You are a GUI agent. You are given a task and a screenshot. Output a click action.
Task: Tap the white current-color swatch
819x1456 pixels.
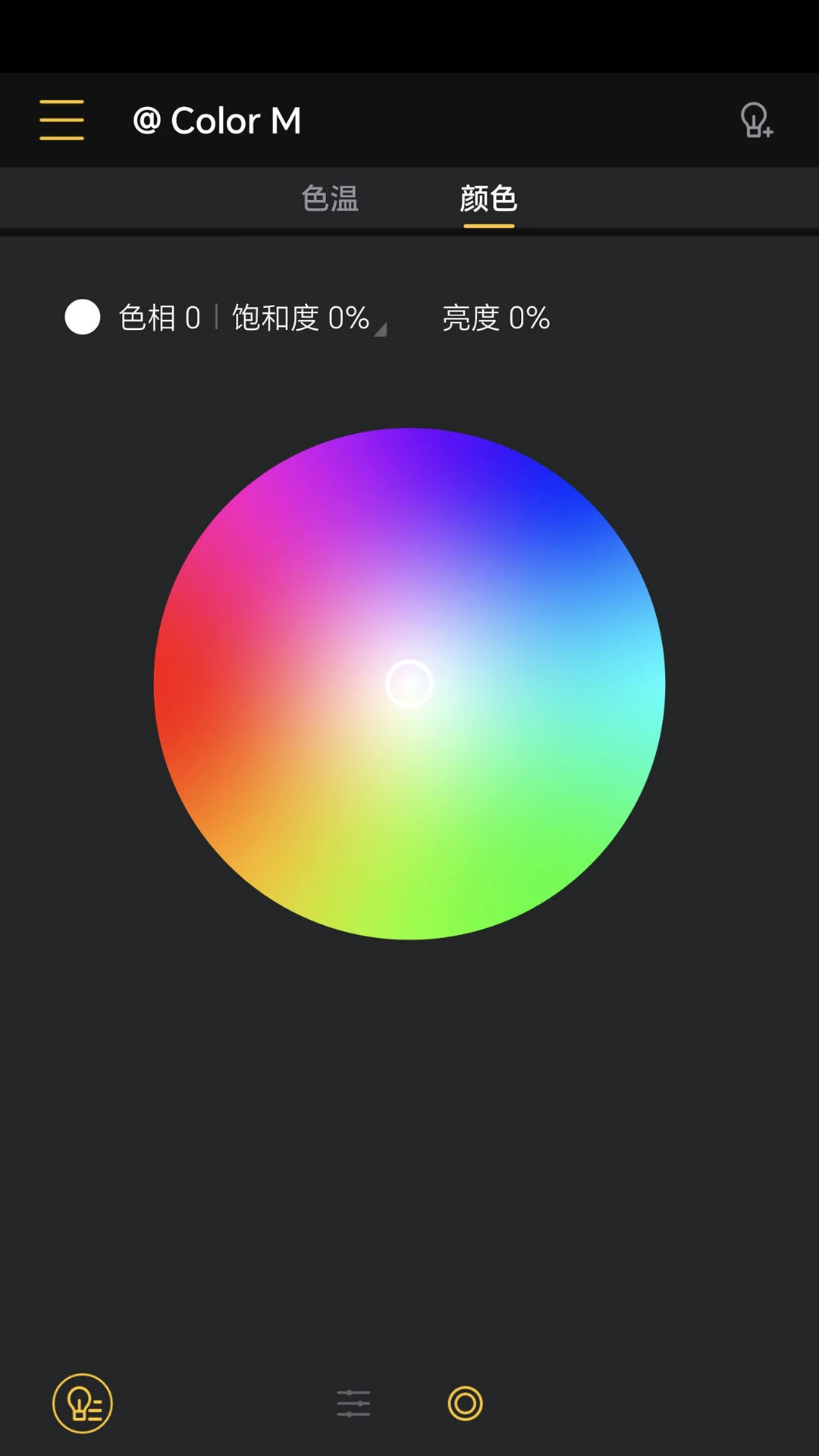(x=83, y=318)
